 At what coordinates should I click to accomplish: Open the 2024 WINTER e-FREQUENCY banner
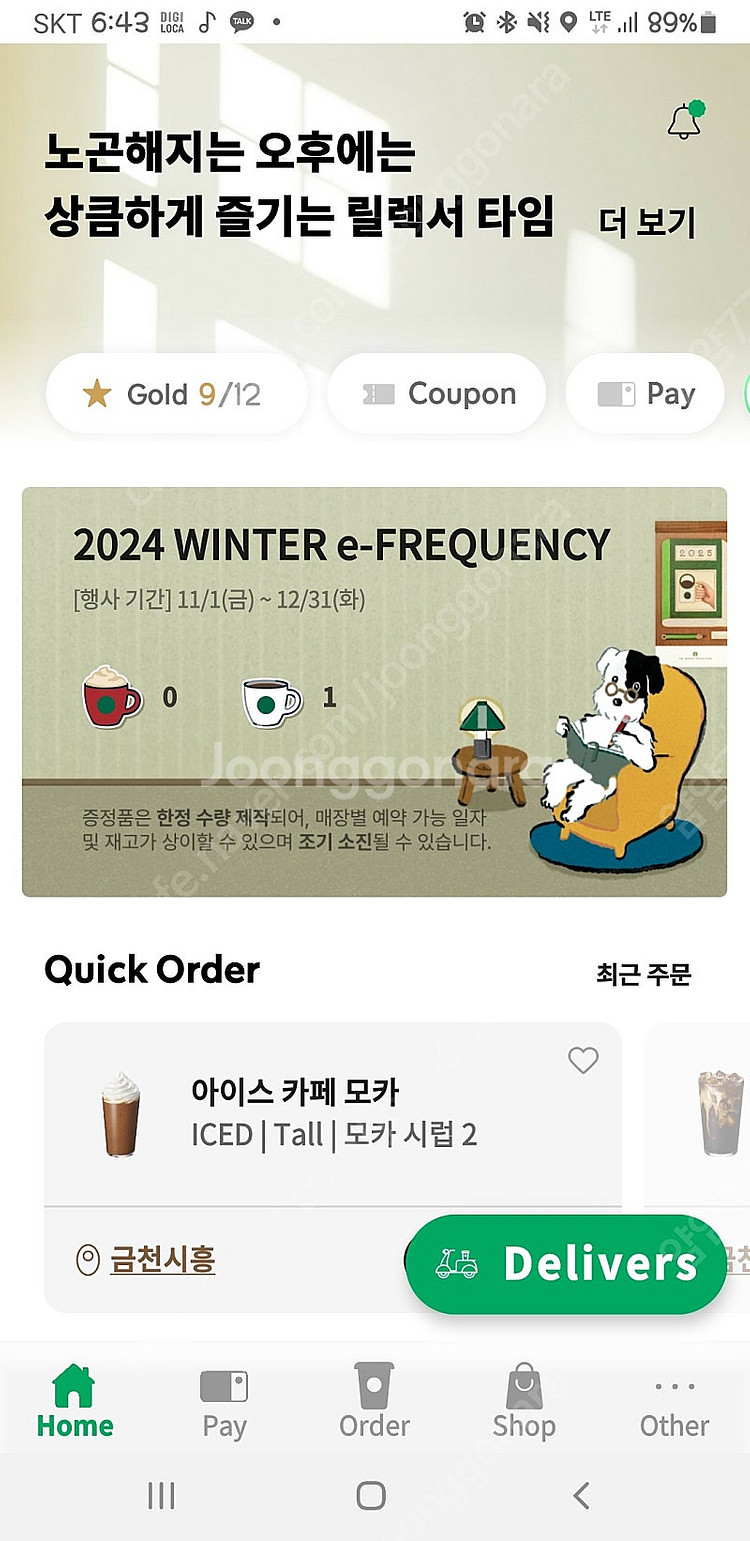coord(375,690)
